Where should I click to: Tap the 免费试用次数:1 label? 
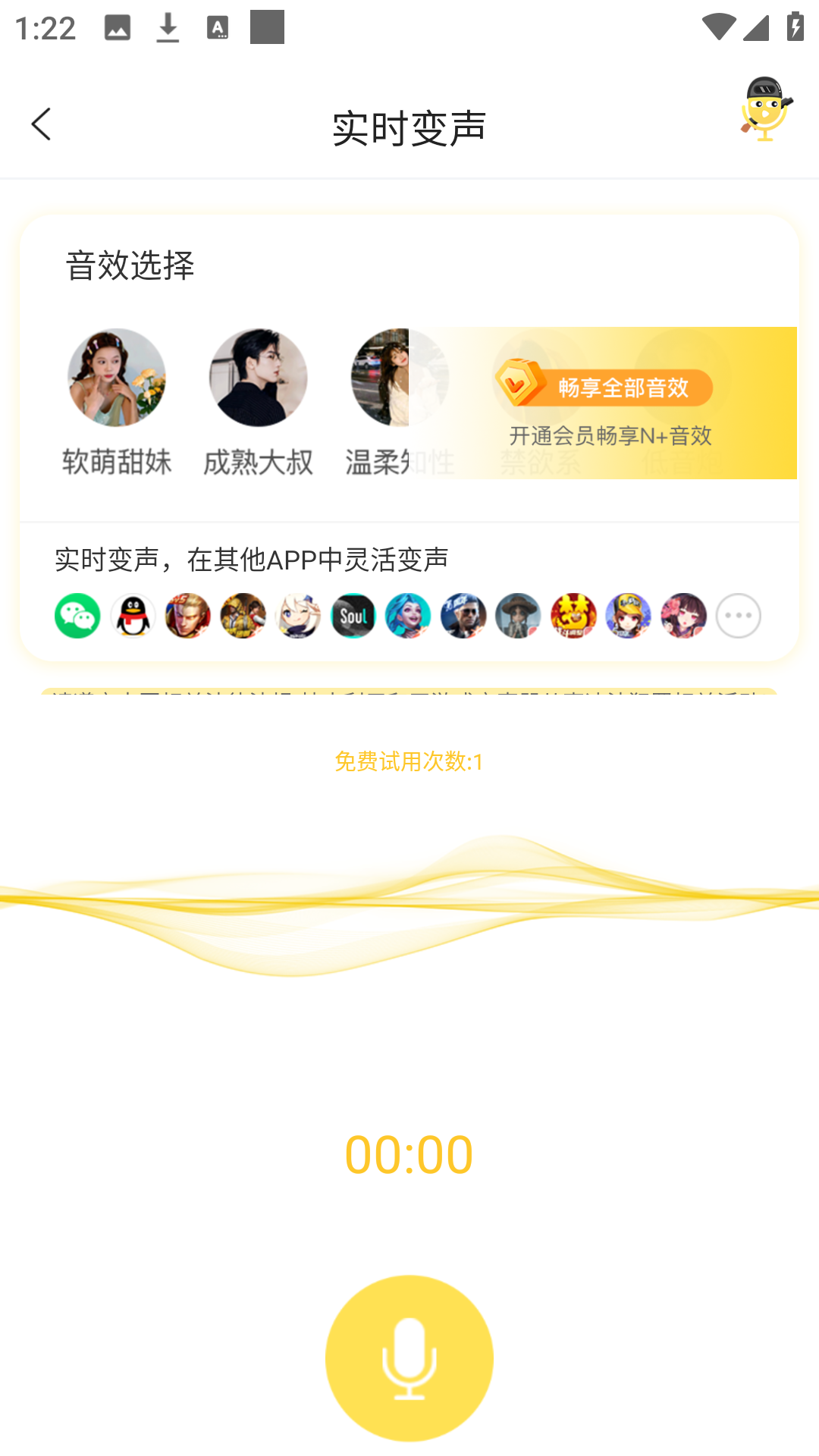pos(409,762)
